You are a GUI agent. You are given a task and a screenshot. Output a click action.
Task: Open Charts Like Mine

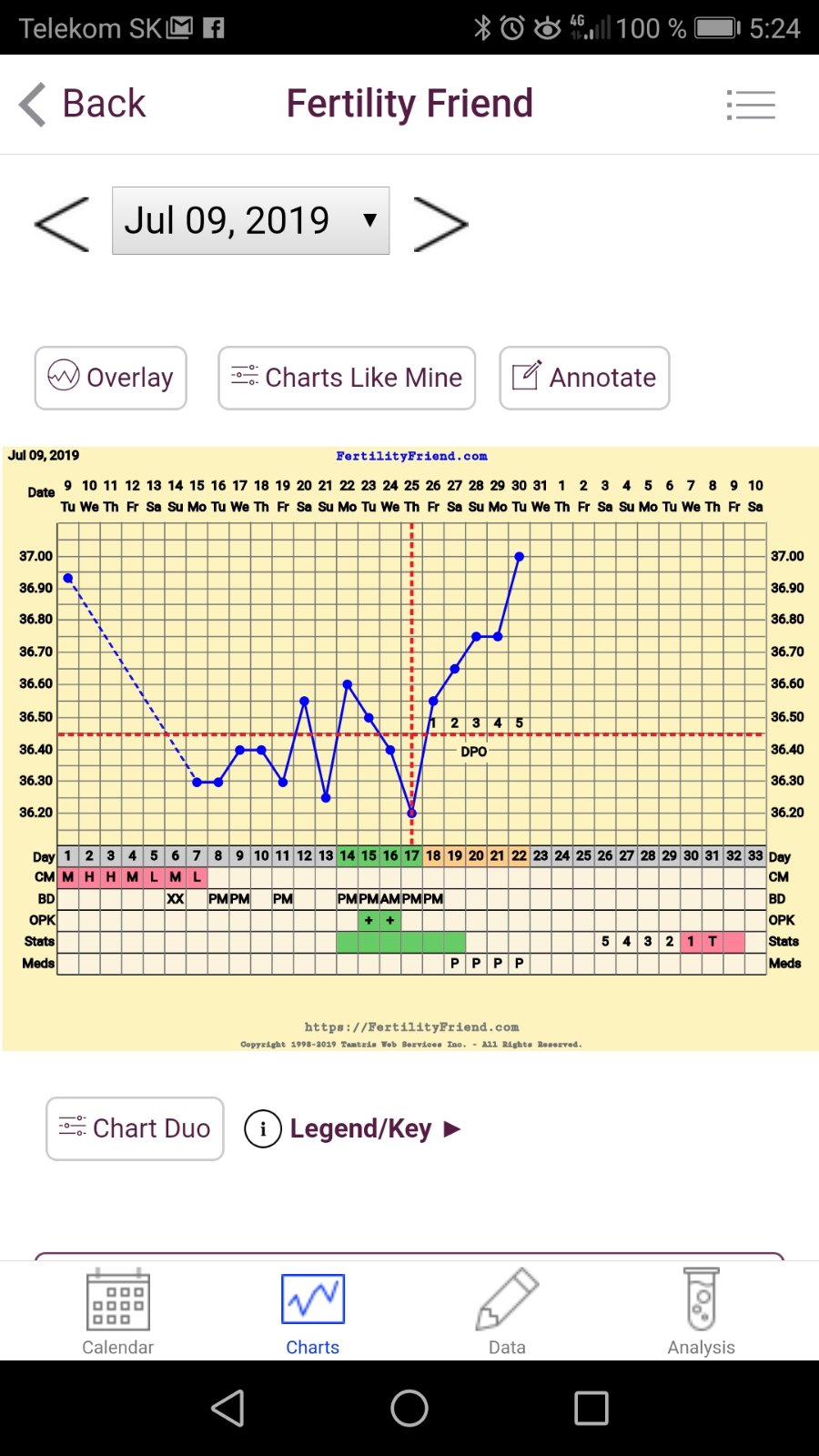coord(347,378)
